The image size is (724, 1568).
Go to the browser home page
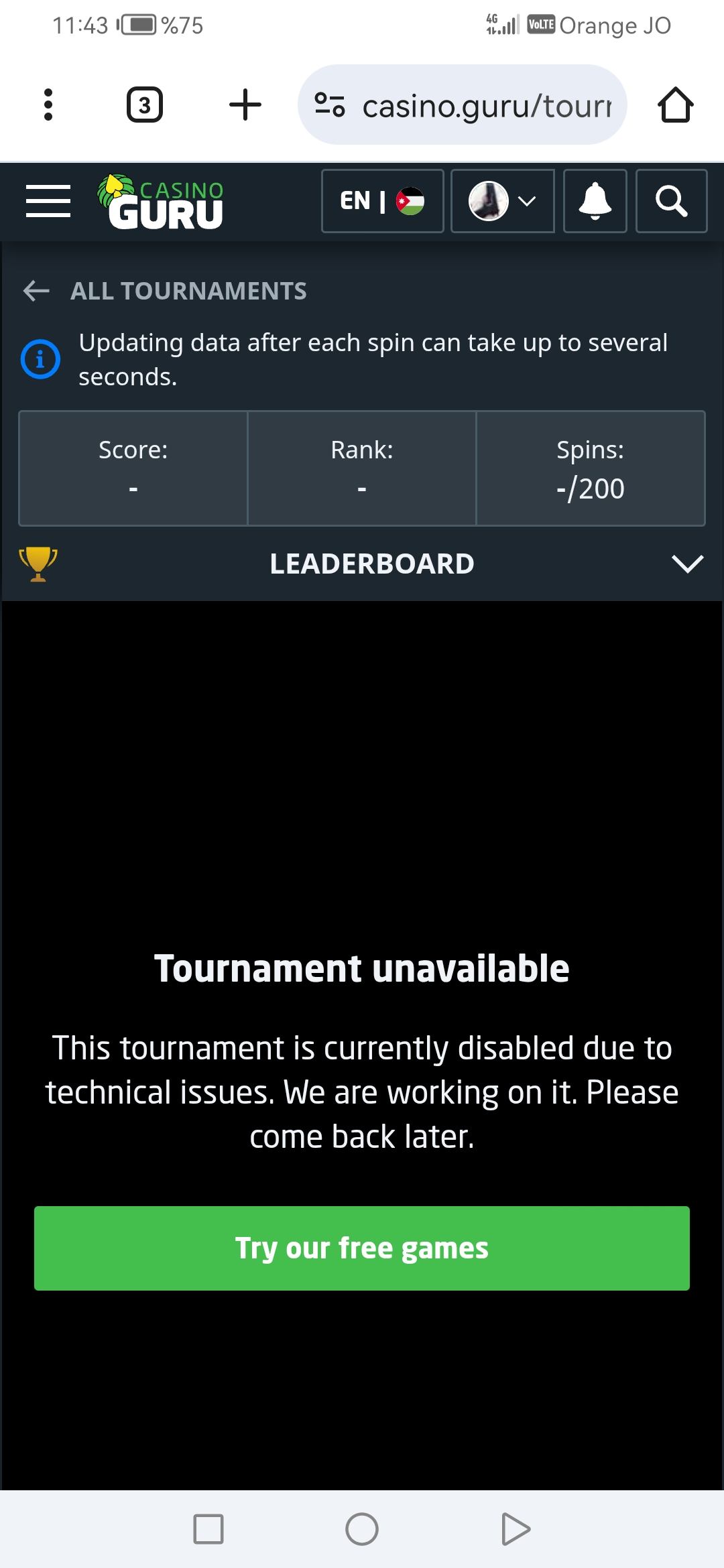point(675,105)
